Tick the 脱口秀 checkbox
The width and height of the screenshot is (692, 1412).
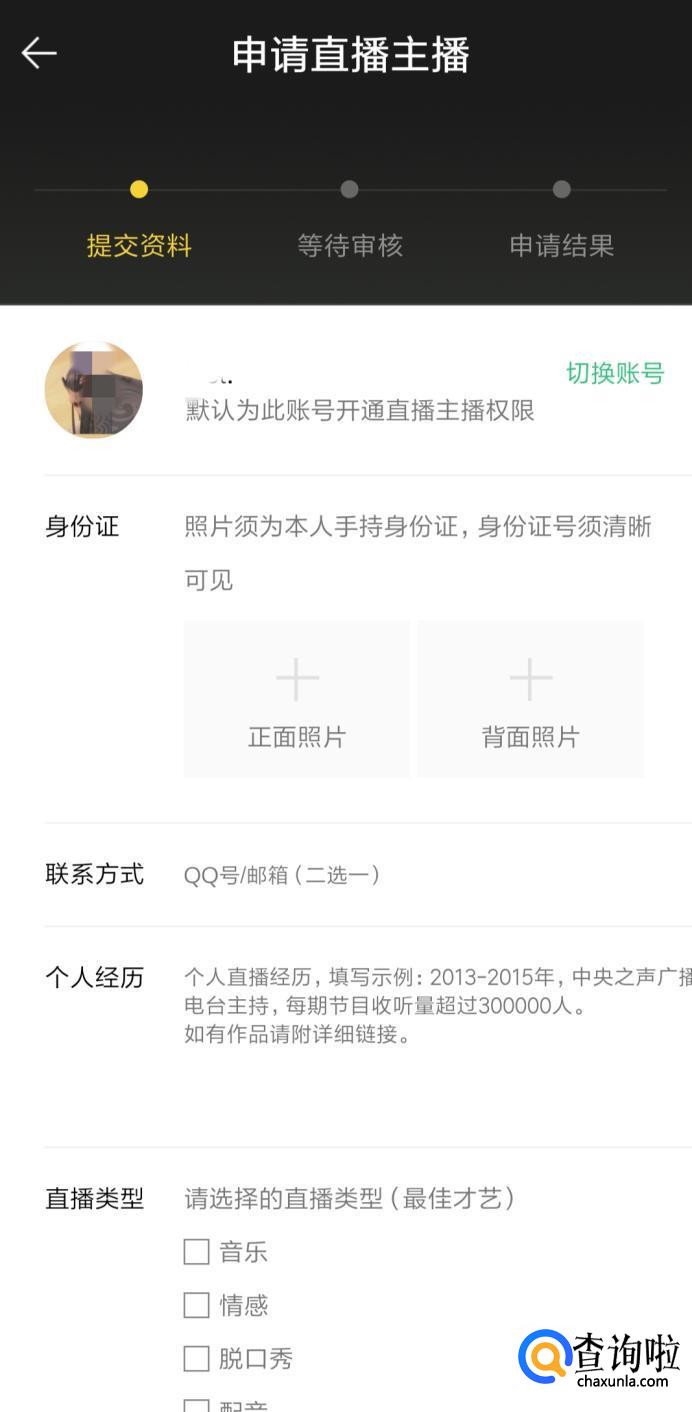197,1359
